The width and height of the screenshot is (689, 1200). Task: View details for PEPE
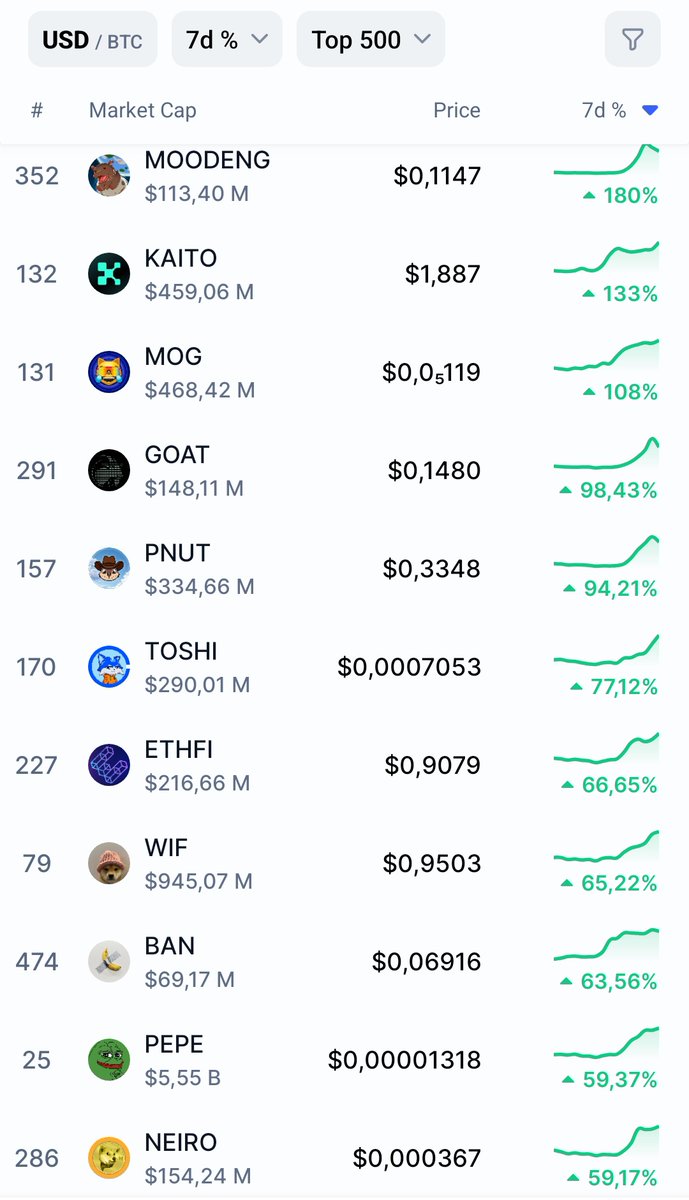[x=344, y=1059]
